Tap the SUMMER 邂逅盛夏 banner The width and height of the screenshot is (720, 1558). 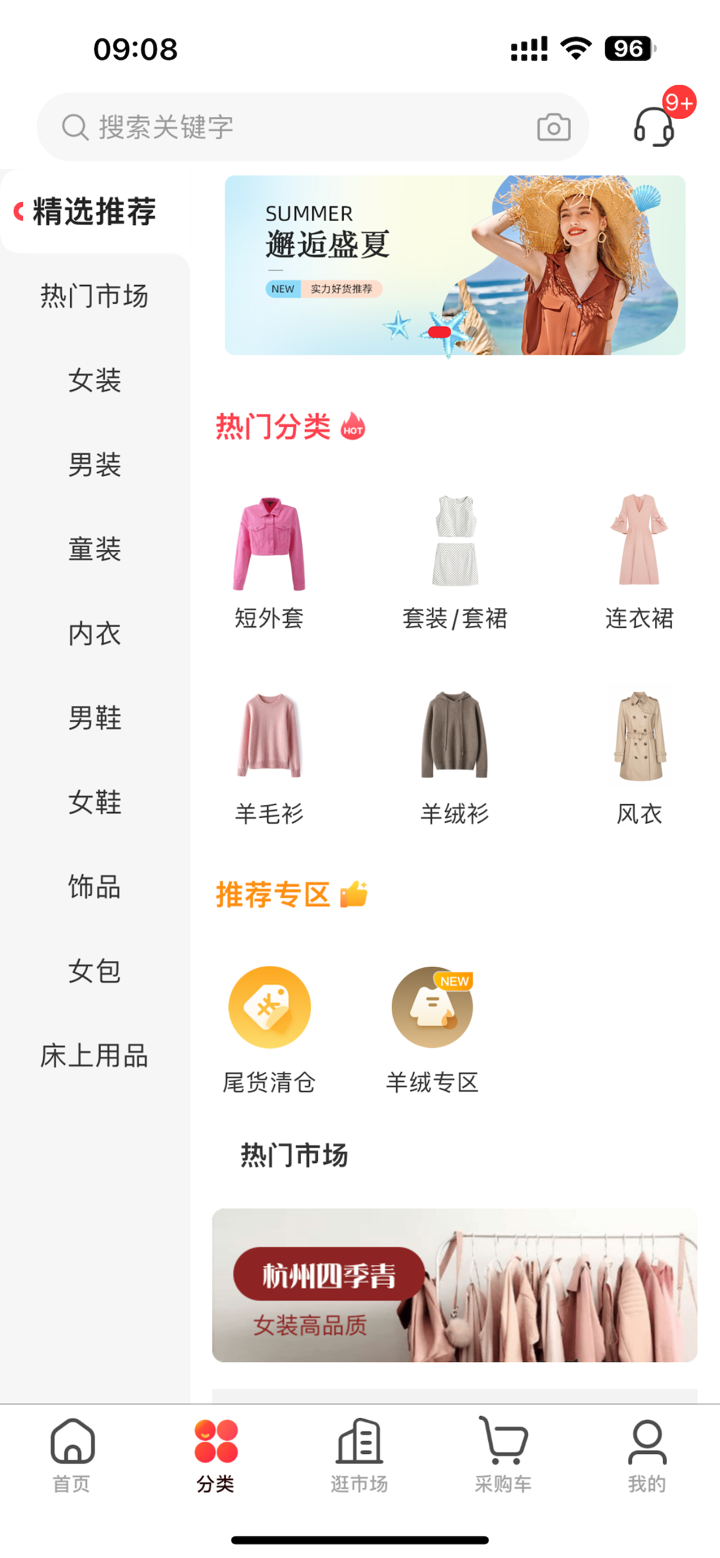click(x=455, y=265)
